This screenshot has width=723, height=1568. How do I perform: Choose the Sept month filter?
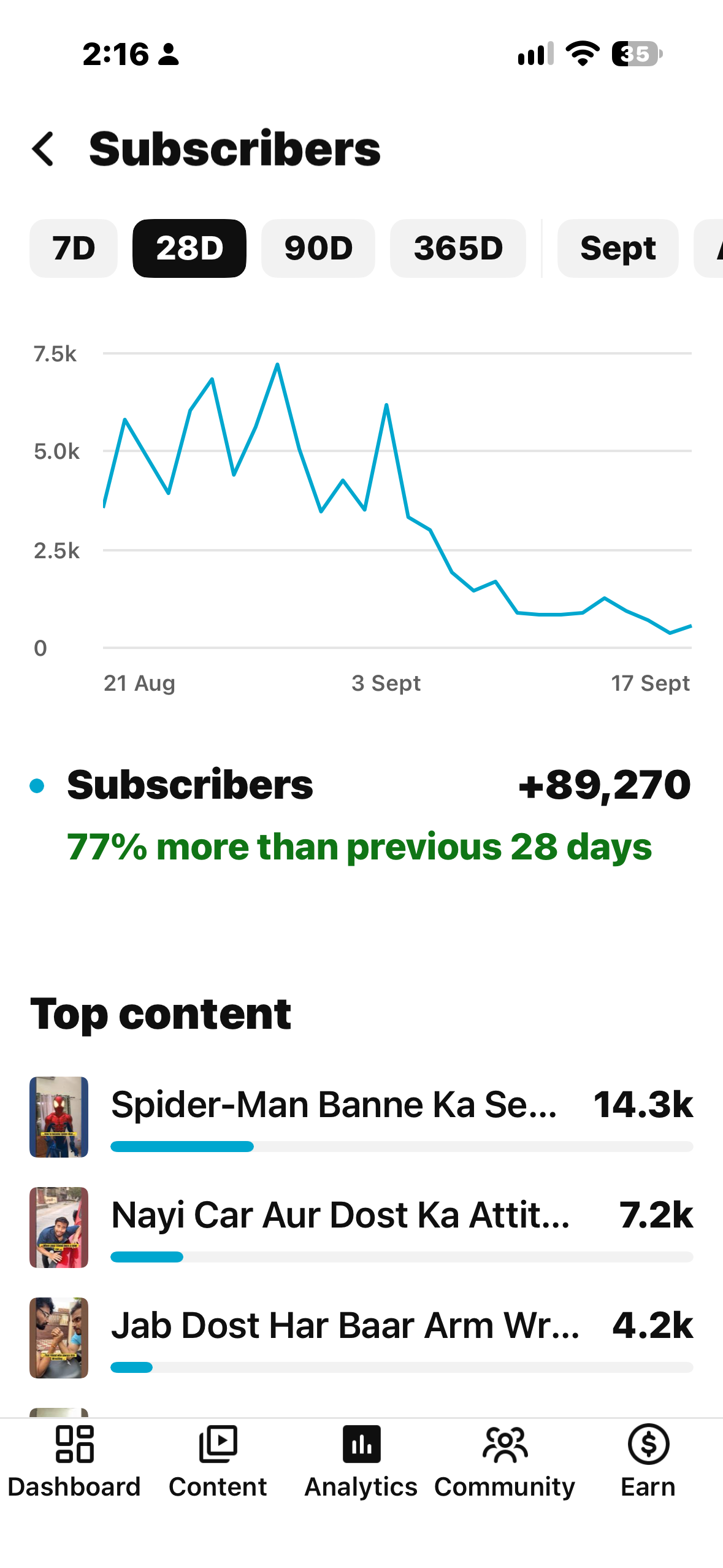point(618,248)
